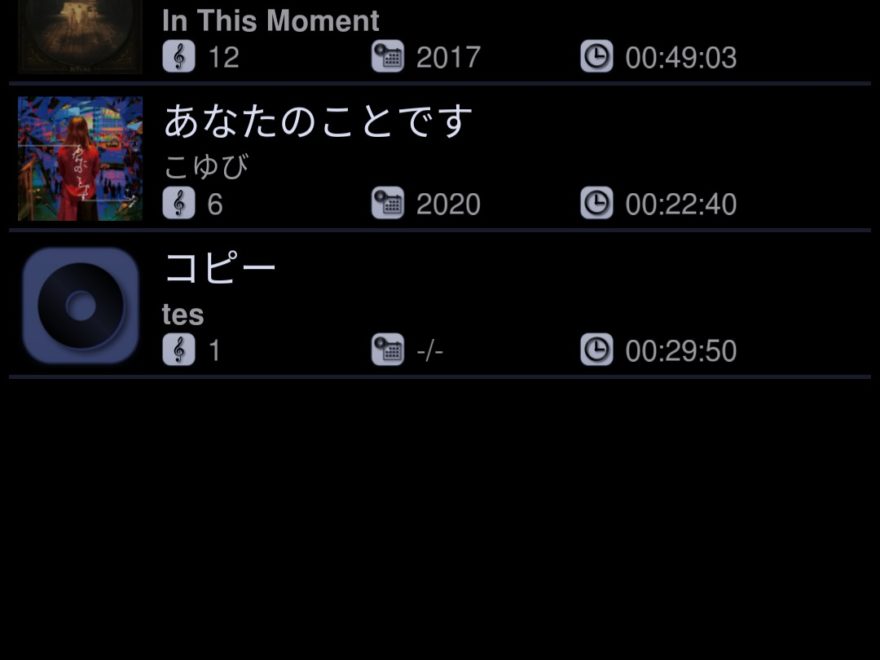This screenshot has height=660, width=880.
Task: Open the In This Moment album
Action: click(440, 40)
